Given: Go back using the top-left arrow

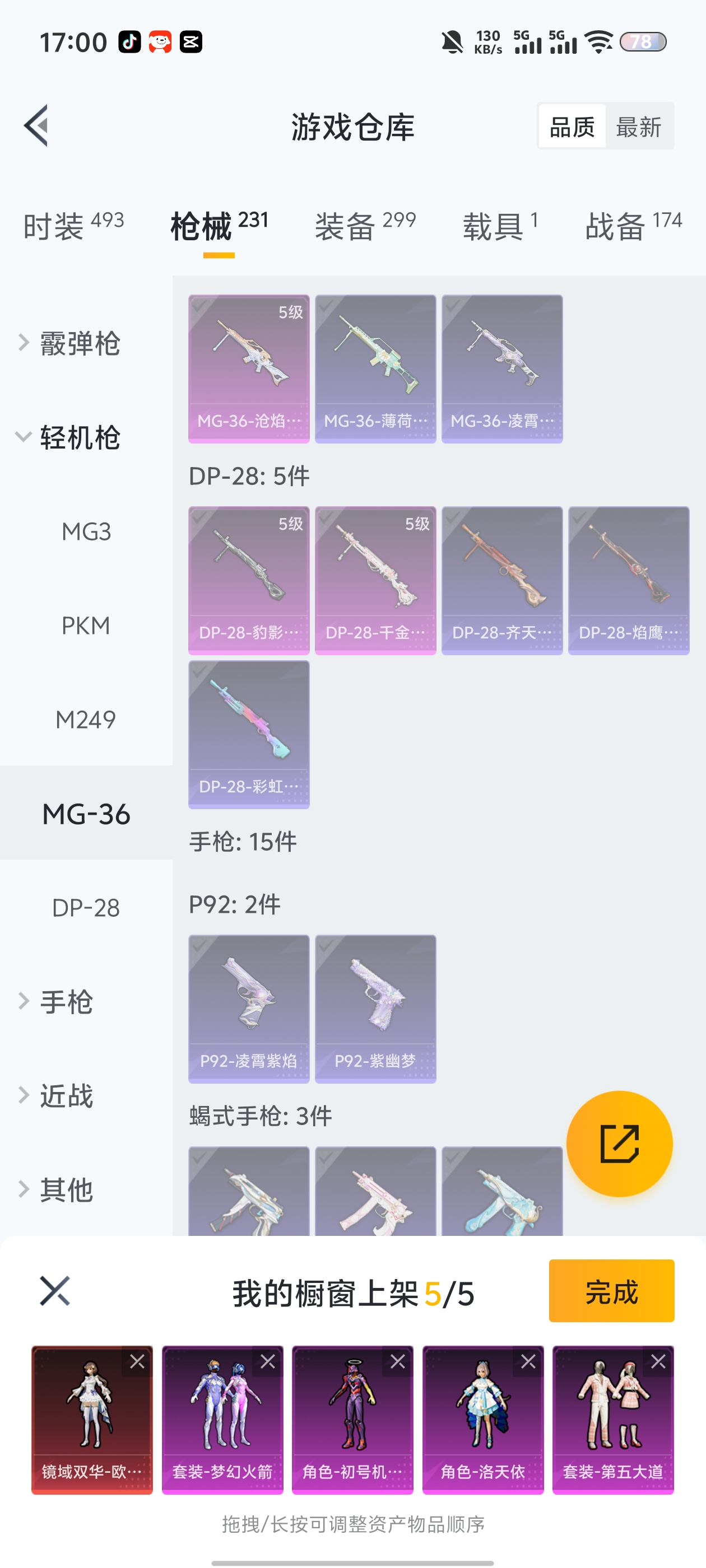Looking at the screenshot, I should pyautogui.click(x=36, y=125).
